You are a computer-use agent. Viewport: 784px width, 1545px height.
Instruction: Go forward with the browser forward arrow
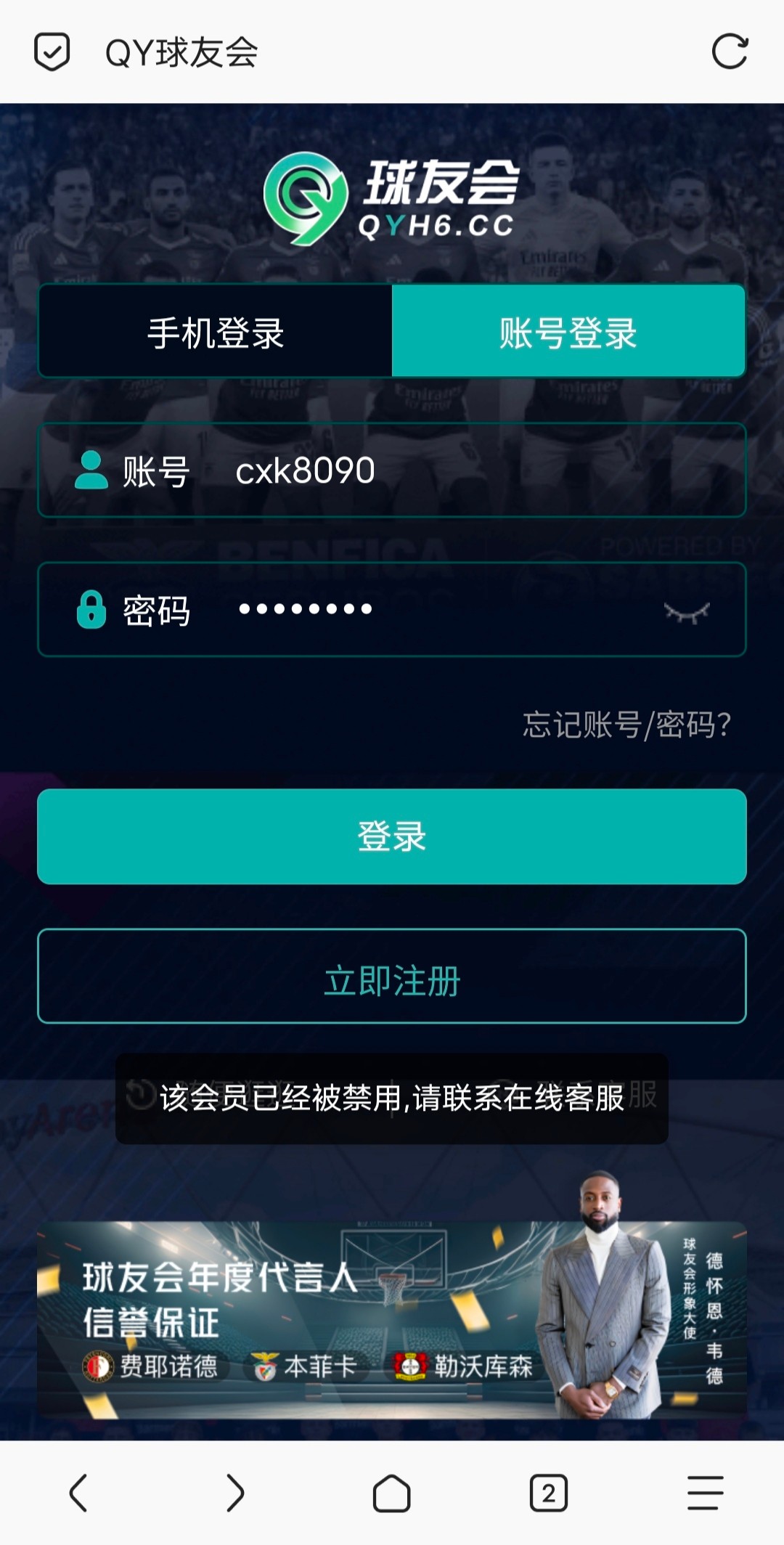coord(235,1493)
